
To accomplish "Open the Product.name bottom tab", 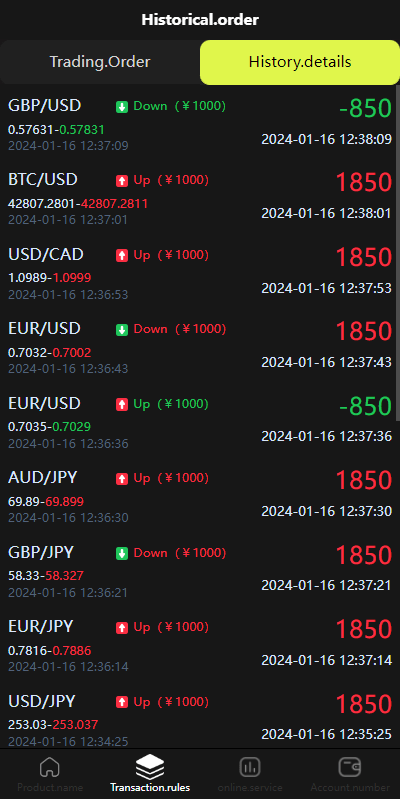I will point(50,774).
